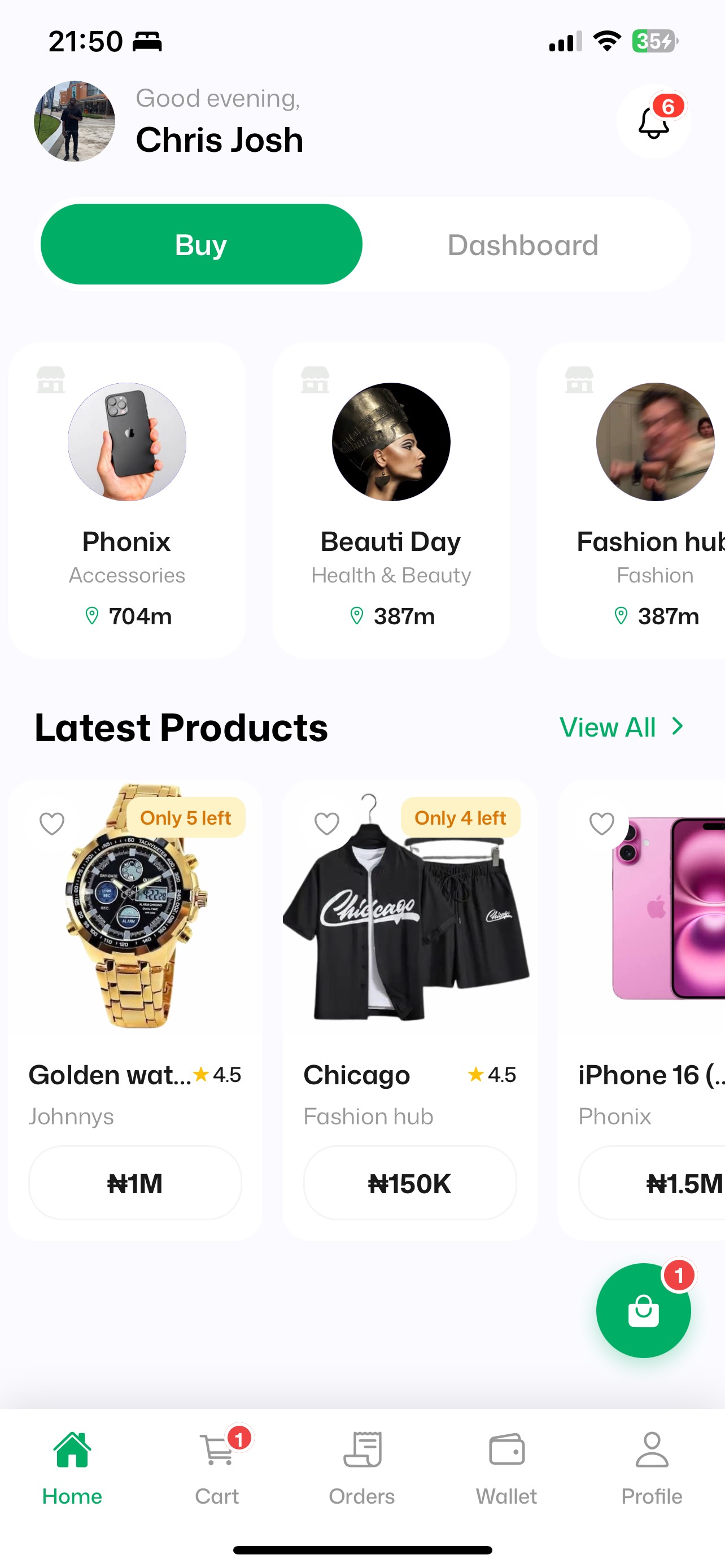Tap the floating shopping bag button
Image resolution: width=725 pixels, height=1568 pixels.
coord(643,1310)
